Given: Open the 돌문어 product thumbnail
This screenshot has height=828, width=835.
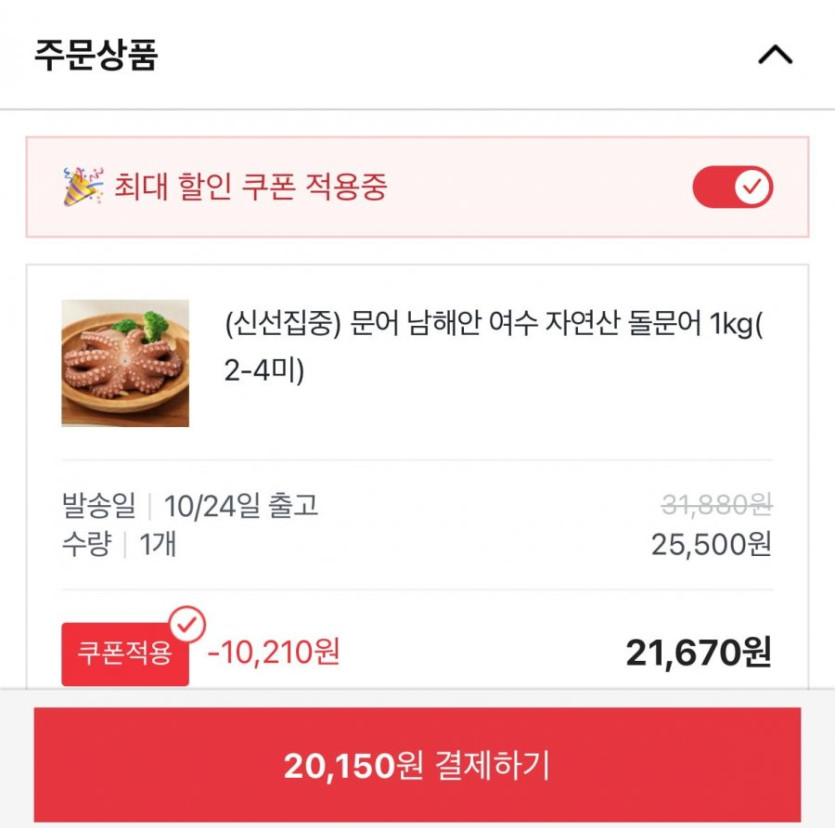Looking at the screenshot, I should click(x=125, y=363).
